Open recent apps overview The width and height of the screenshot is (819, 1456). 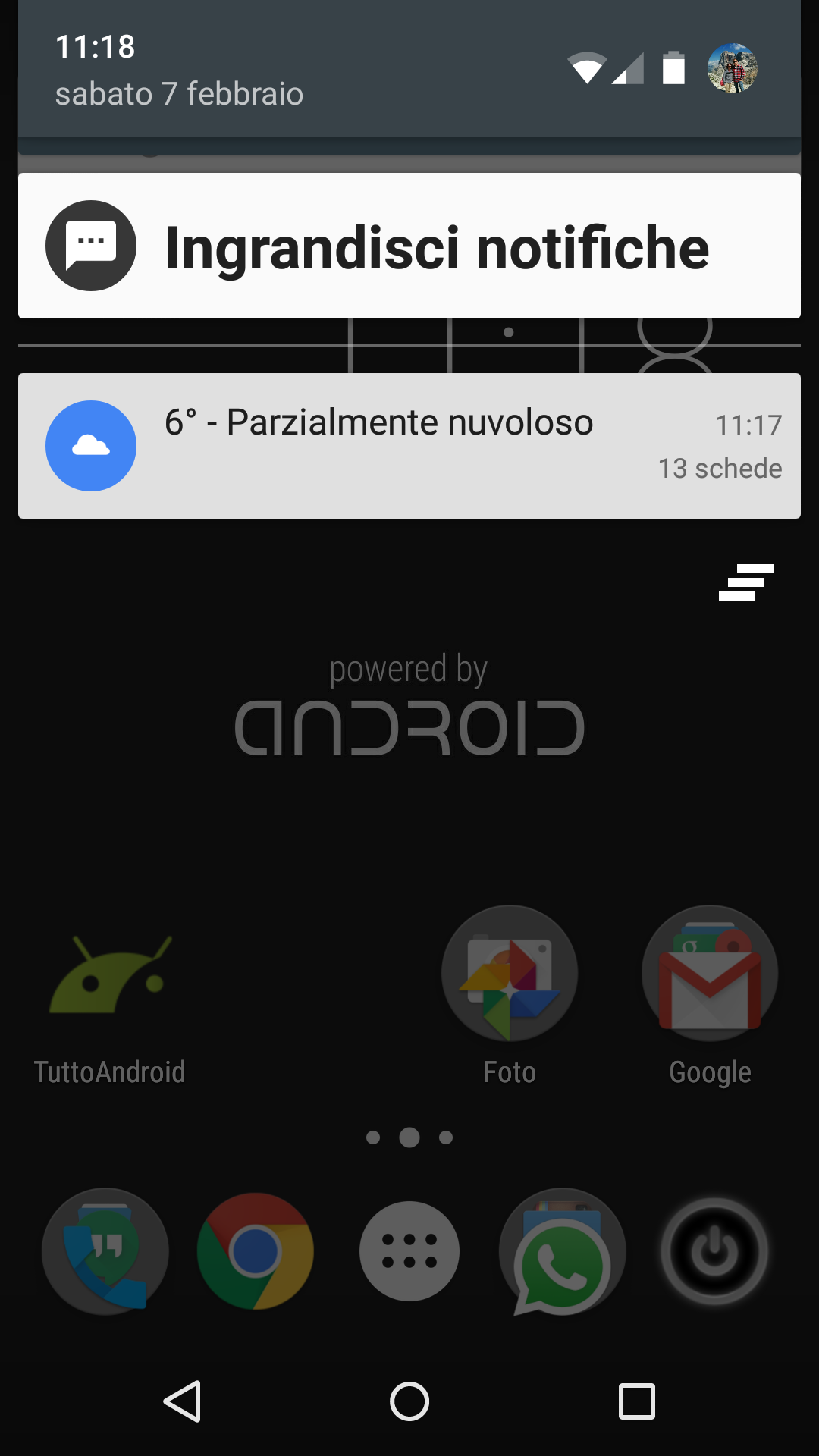(637, 1401)
